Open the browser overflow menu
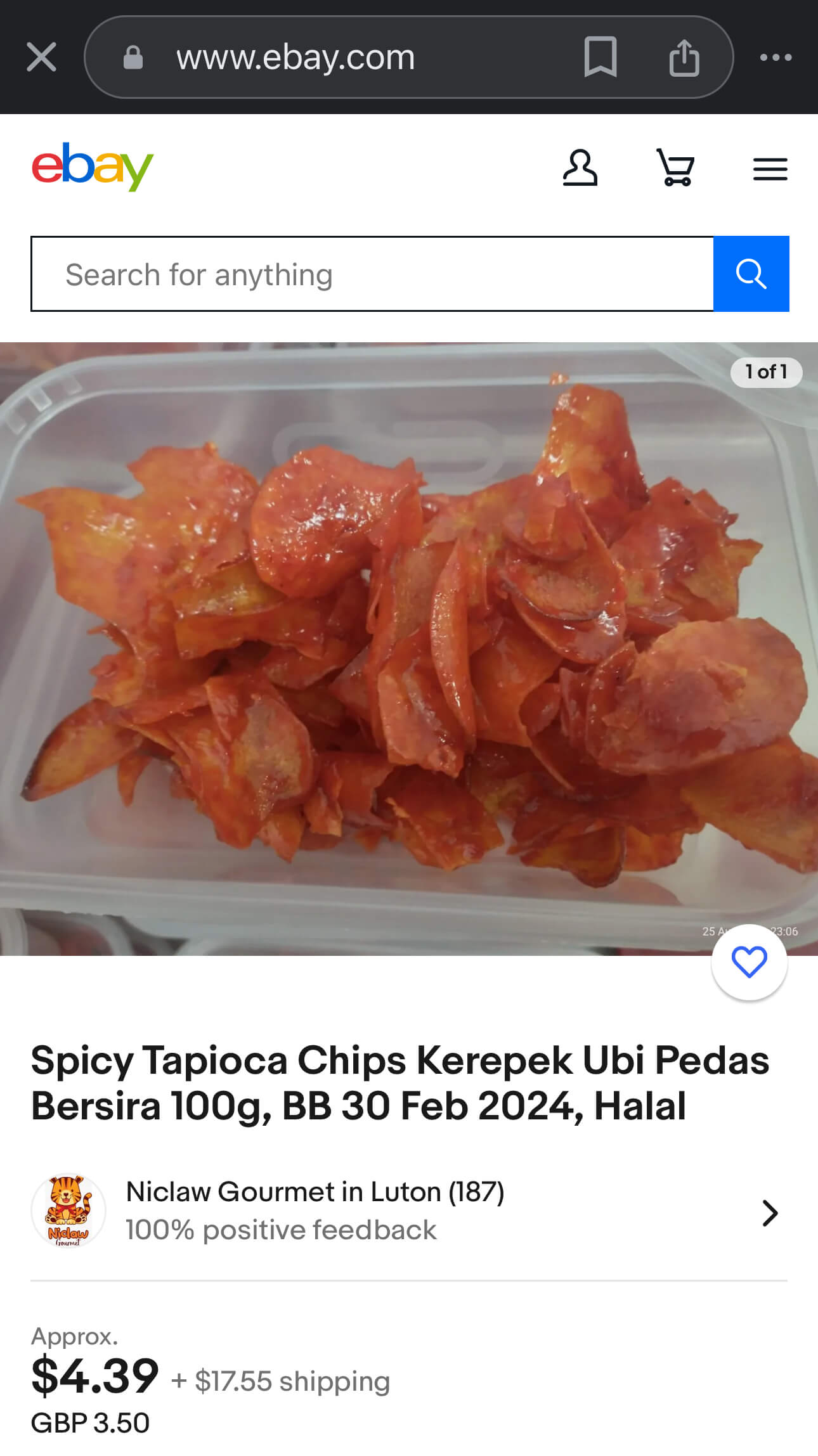The image size is (818, 1456). point(776,57)
